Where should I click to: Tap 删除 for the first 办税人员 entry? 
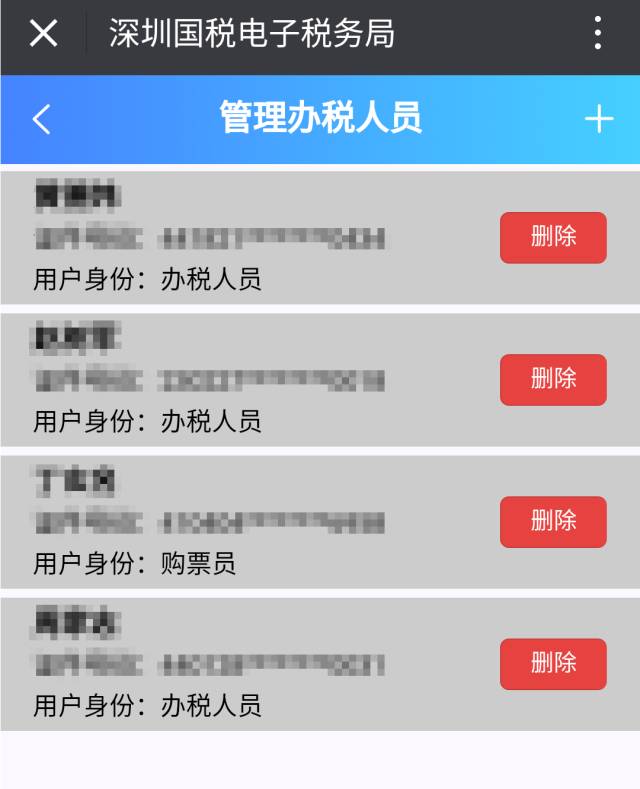[x=553, y=238]
